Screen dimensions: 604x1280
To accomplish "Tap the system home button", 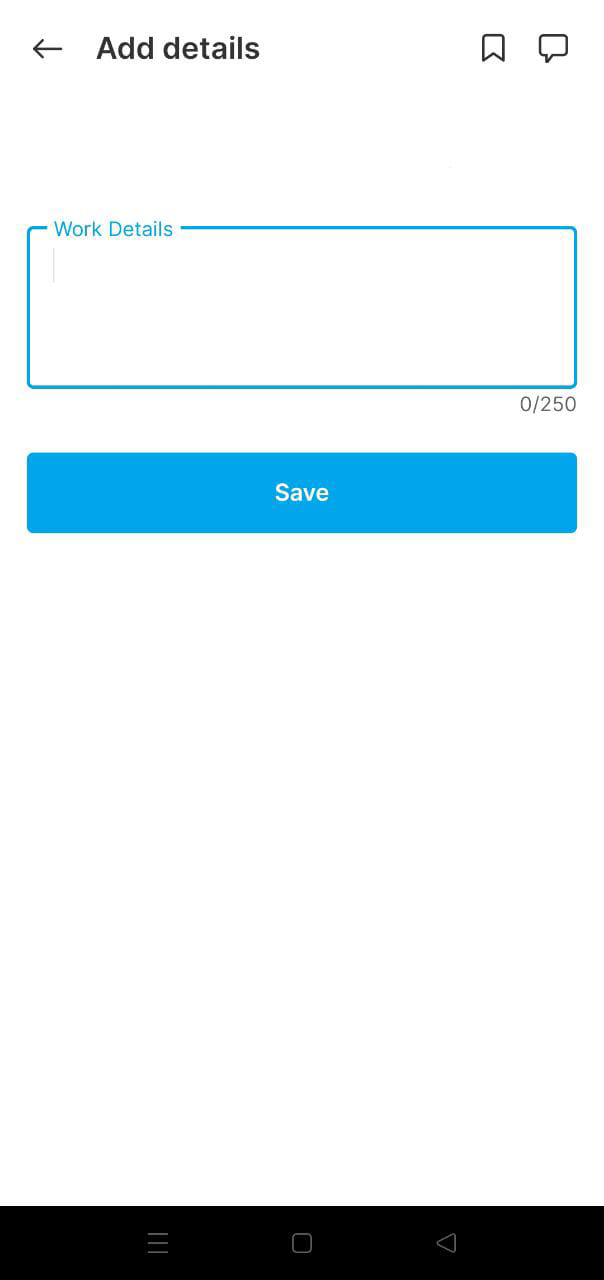I will (x=301, y=1243).
